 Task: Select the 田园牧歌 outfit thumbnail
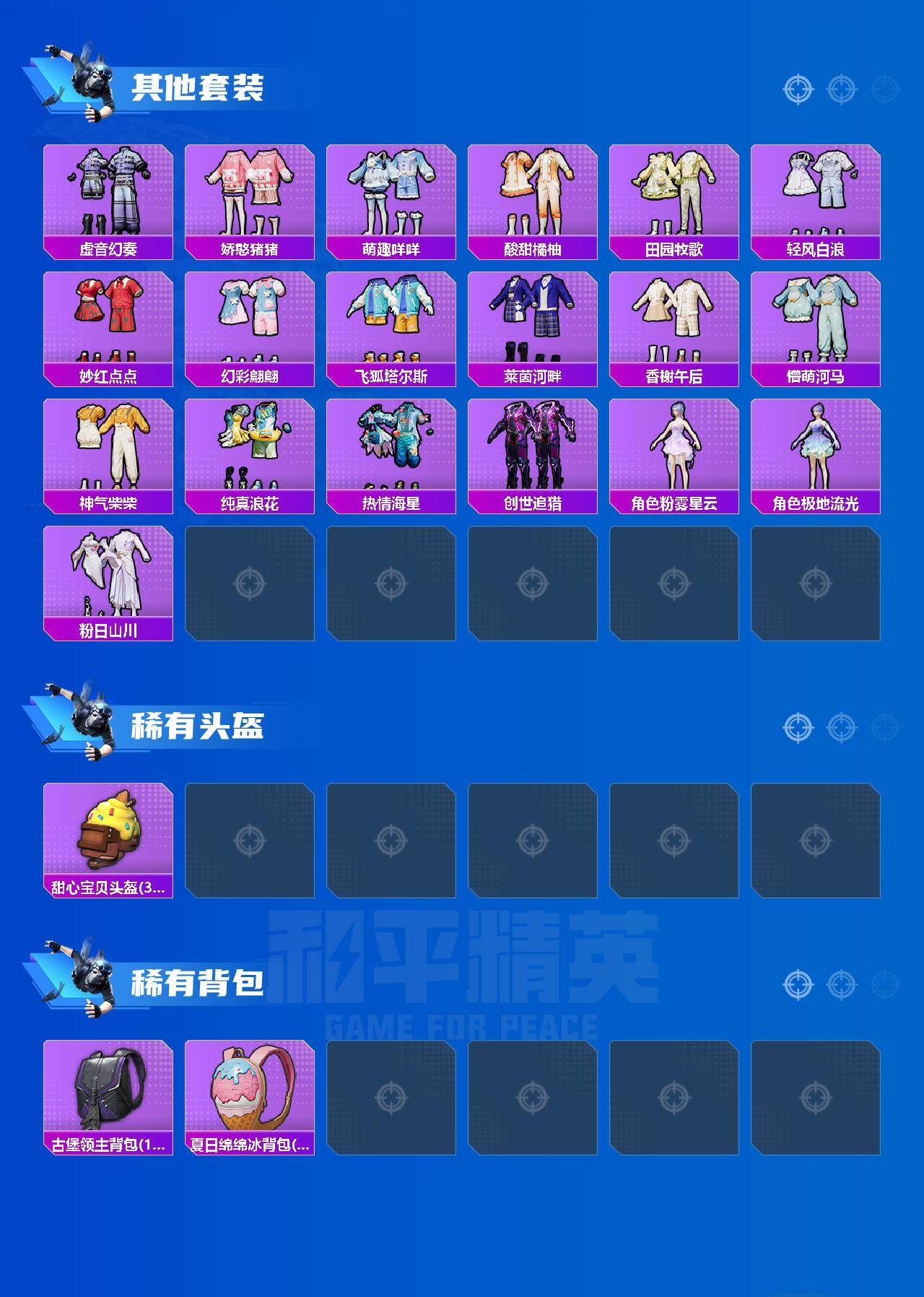(676, 191)
